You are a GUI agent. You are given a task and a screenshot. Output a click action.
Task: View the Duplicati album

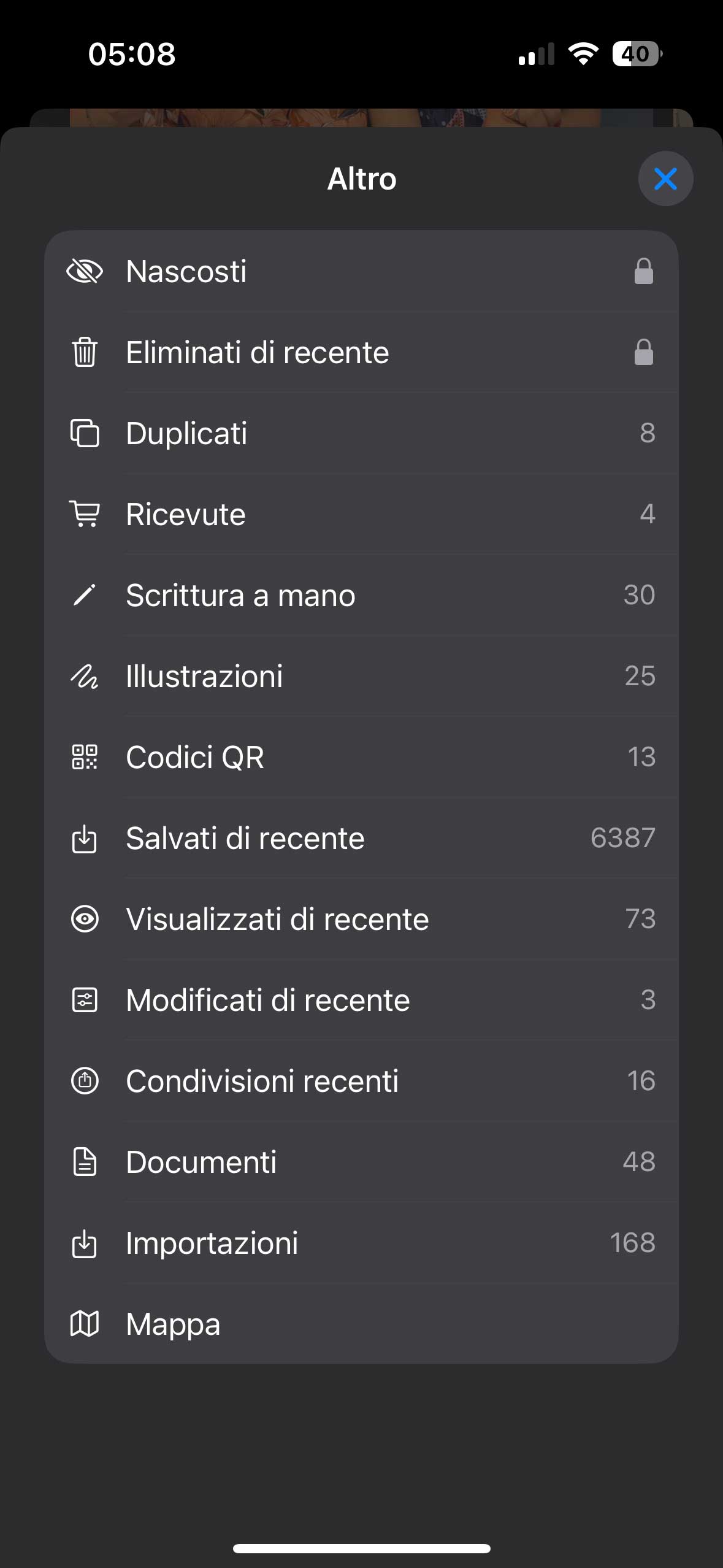pos(361,433)
